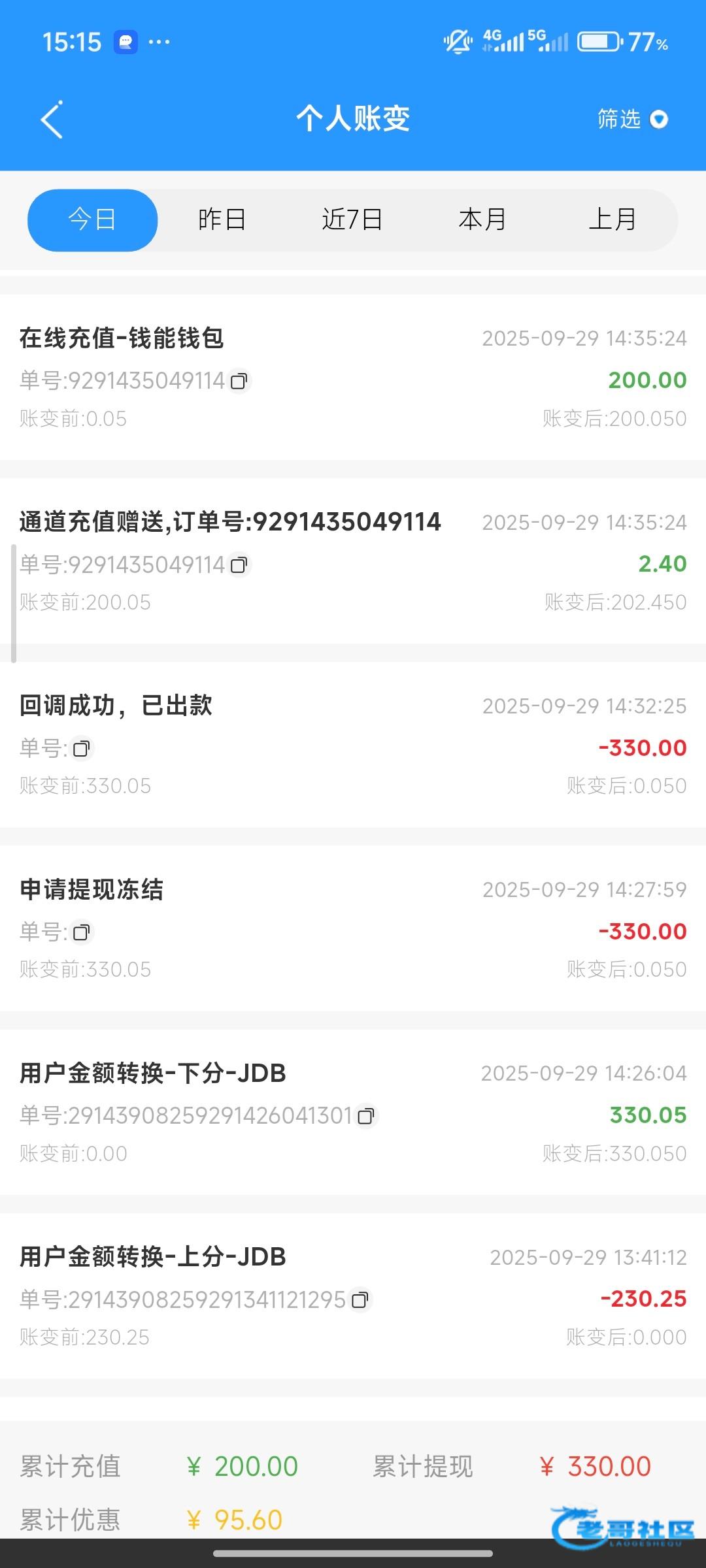The image size is (706, 1568).
Task: Copy order number of 通道充值赠送 record
Action: pyautogui.click(x=240, y=565)
